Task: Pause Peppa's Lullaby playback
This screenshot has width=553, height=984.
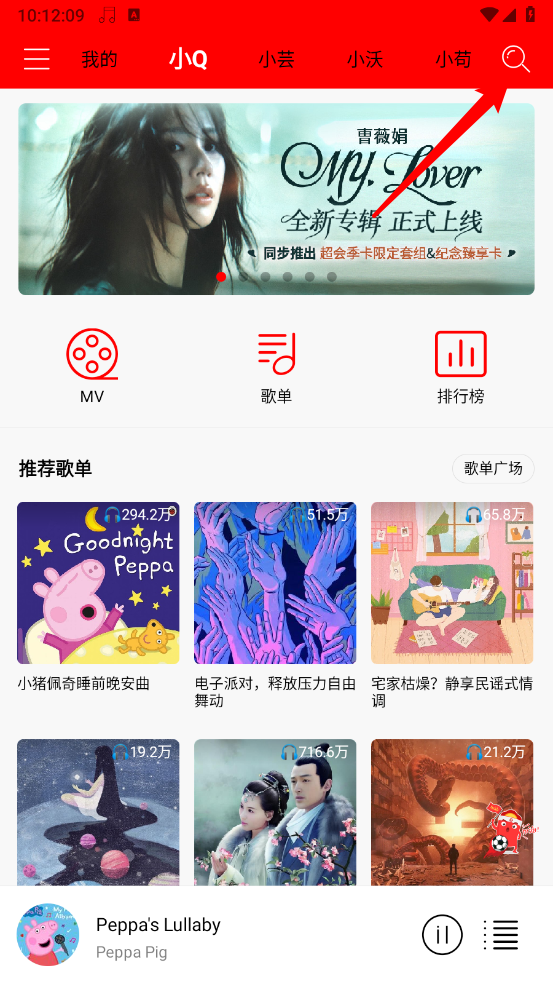Action: tap(442, 935)
